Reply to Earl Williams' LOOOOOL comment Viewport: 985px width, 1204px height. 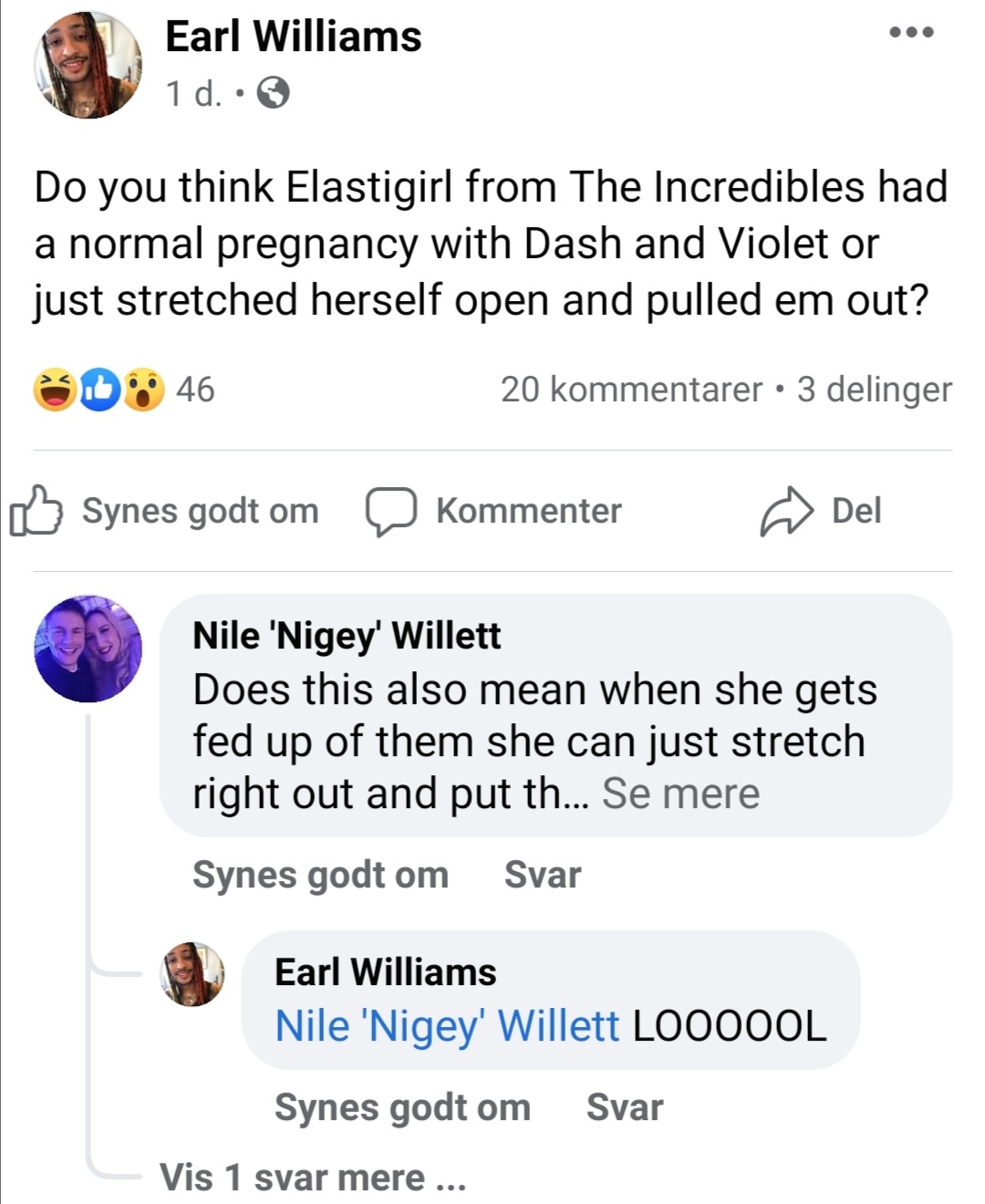625,1107
